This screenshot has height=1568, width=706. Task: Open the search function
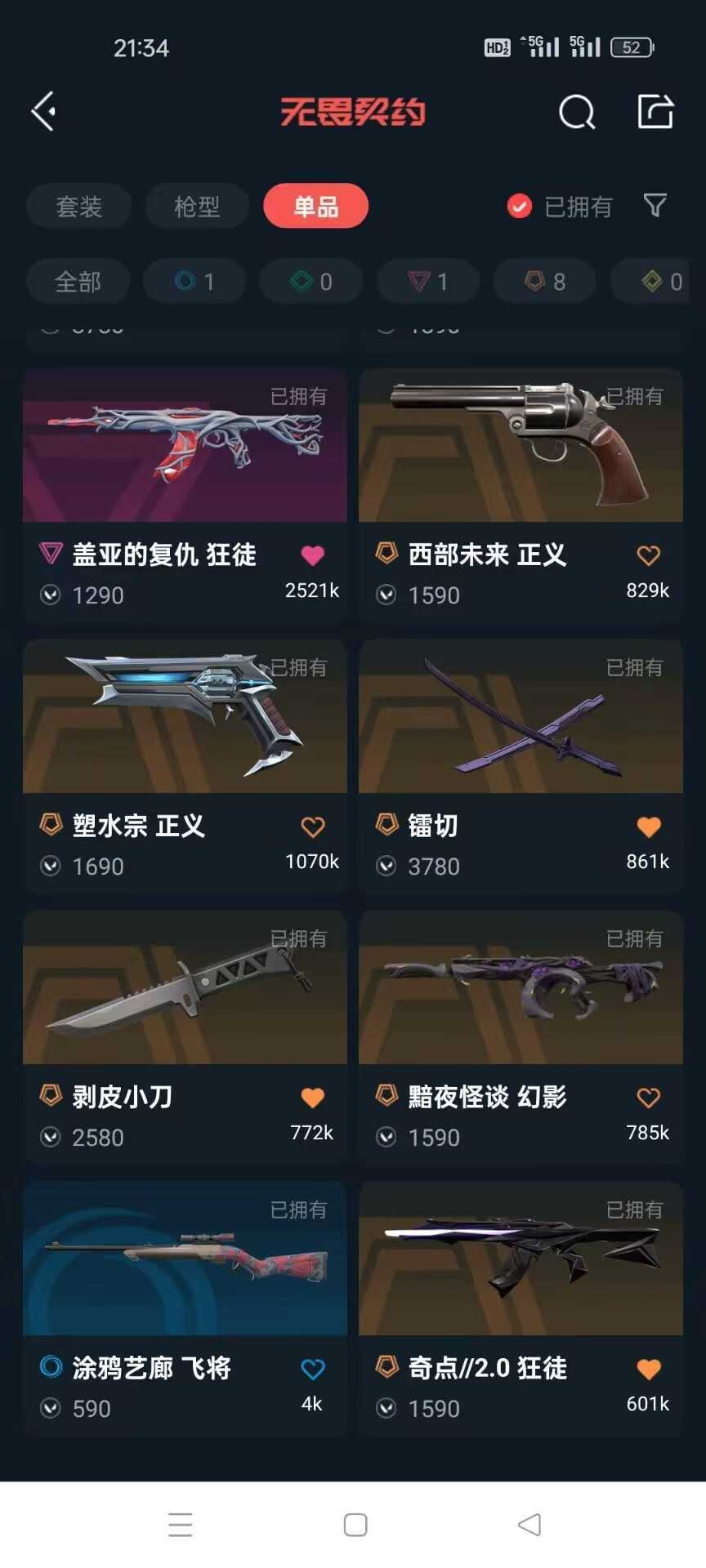pyautogui.click(x=577, y=114)
